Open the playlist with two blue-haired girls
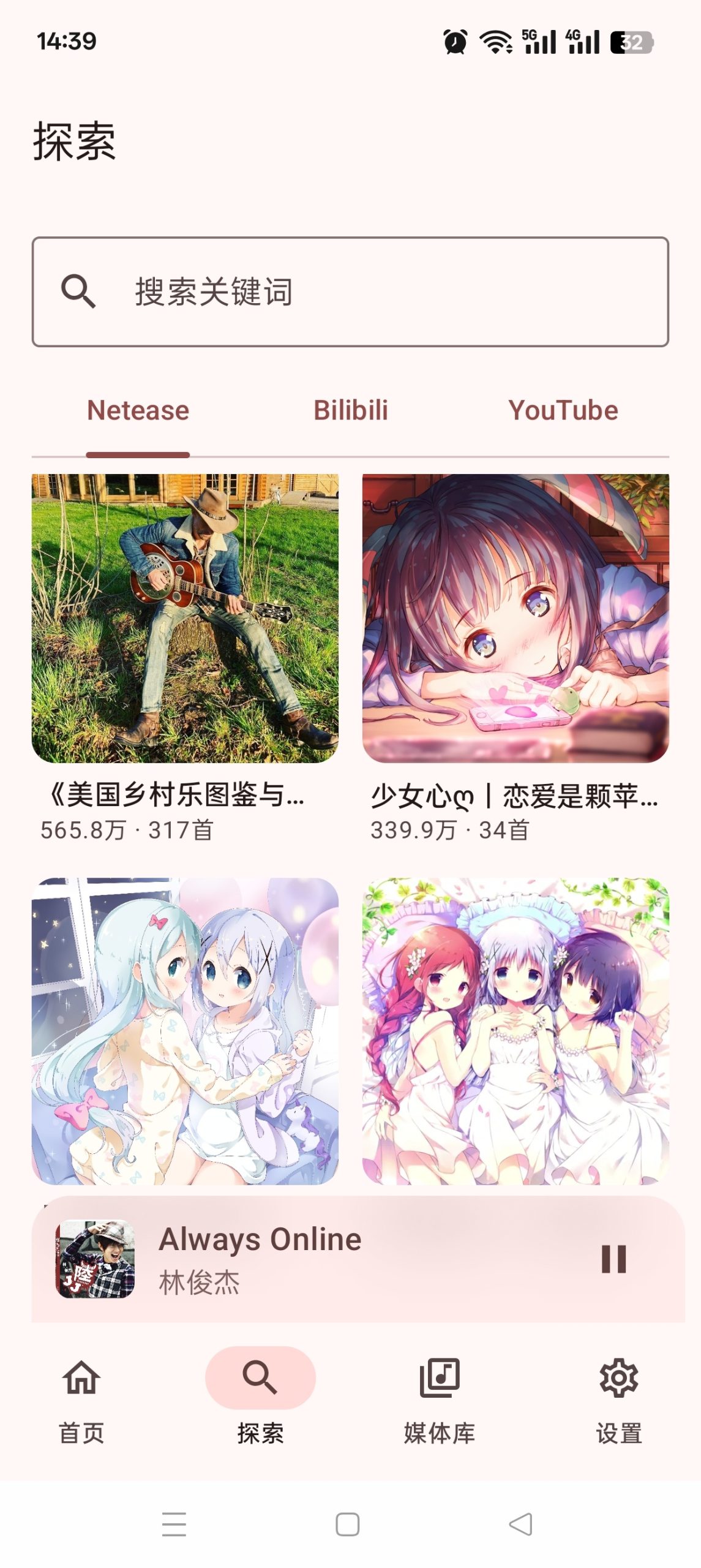Image resolution: width=701 pixels, height=1568 pixels. coord(185,1030)
